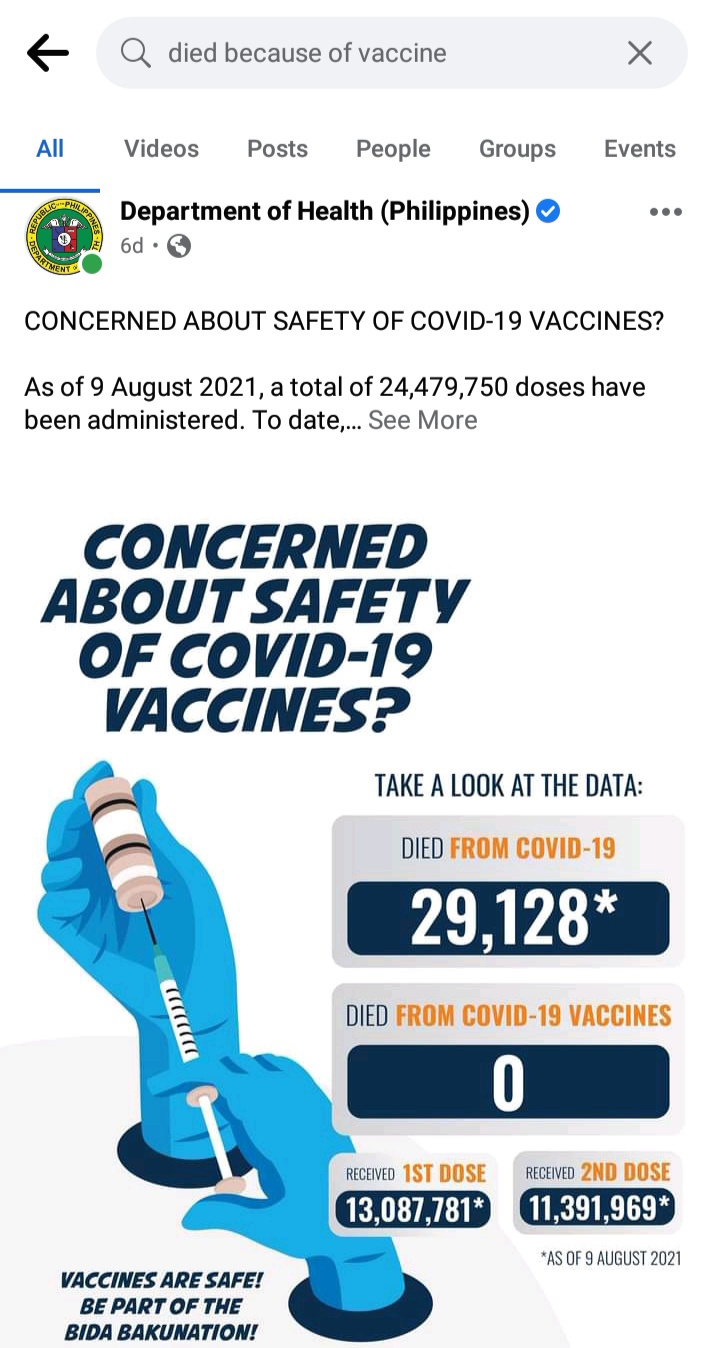Switch to the Posts tab
Screen dimensions: 720x1348
pyautogui.click(x=277, y=149)
